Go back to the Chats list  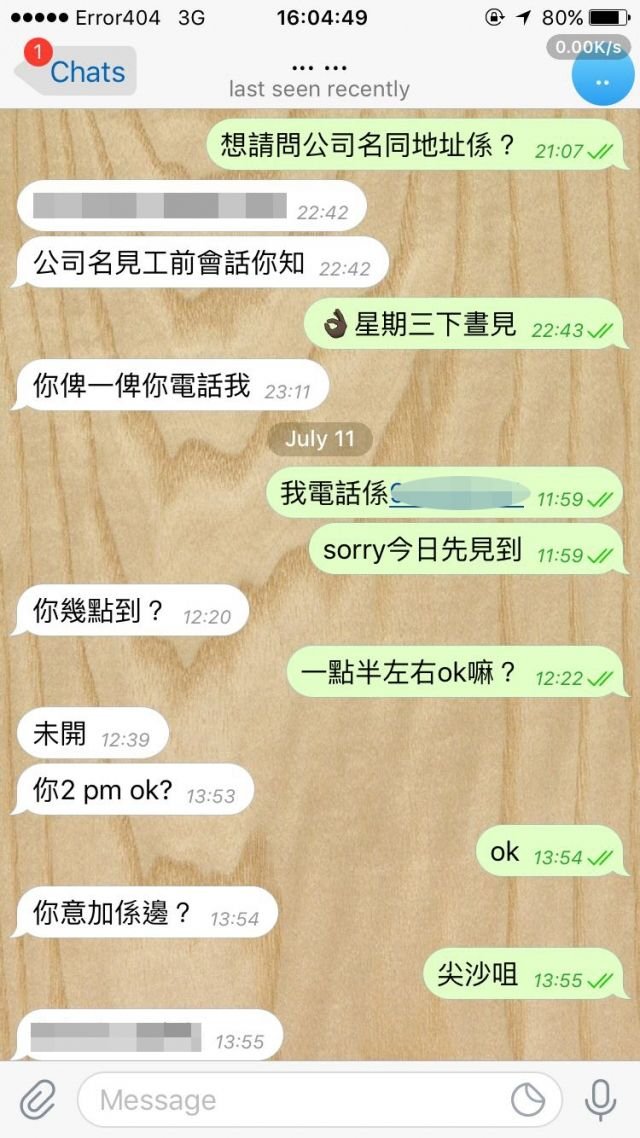[75, 72]
